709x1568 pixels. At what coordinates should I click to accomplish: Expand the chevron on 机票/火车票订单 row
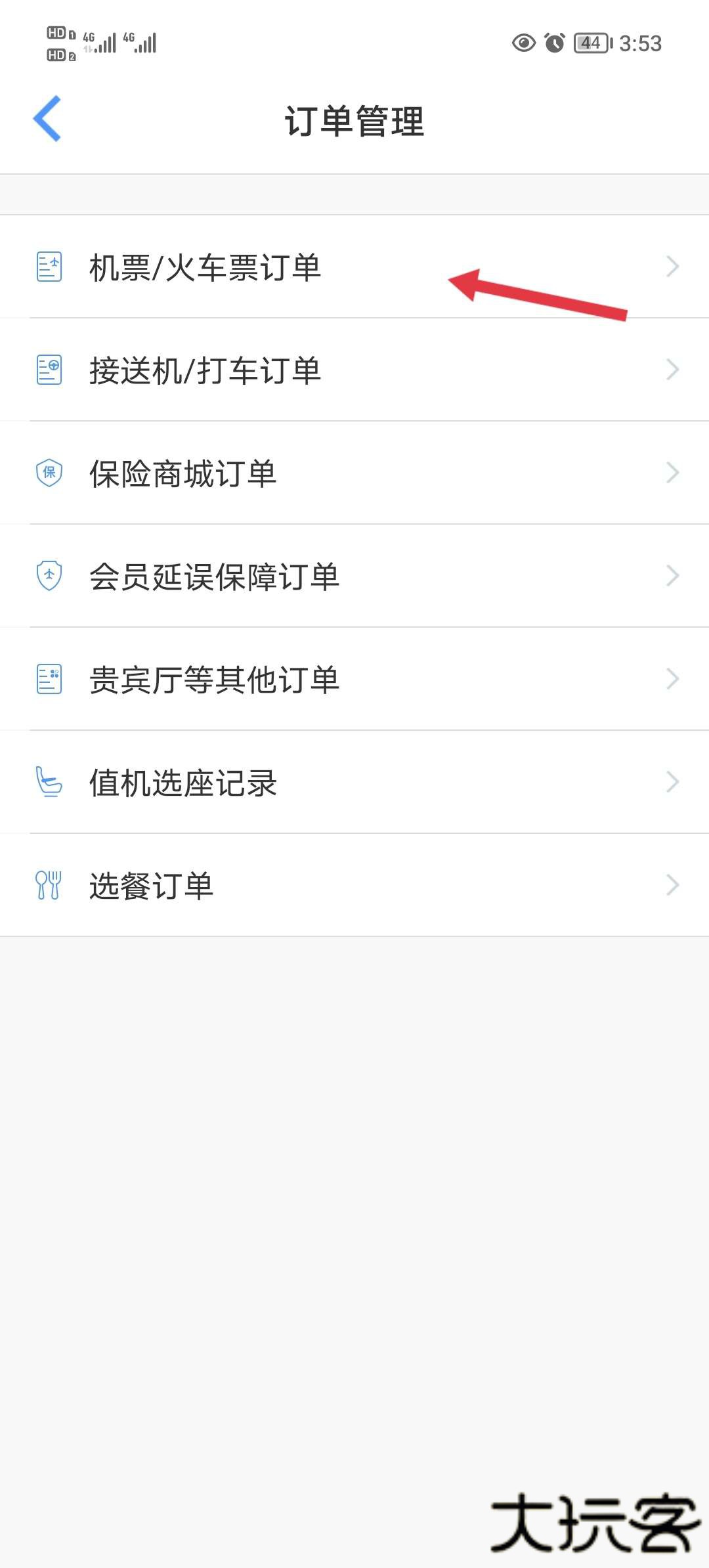pyautogui.click(x=671, y=266)
